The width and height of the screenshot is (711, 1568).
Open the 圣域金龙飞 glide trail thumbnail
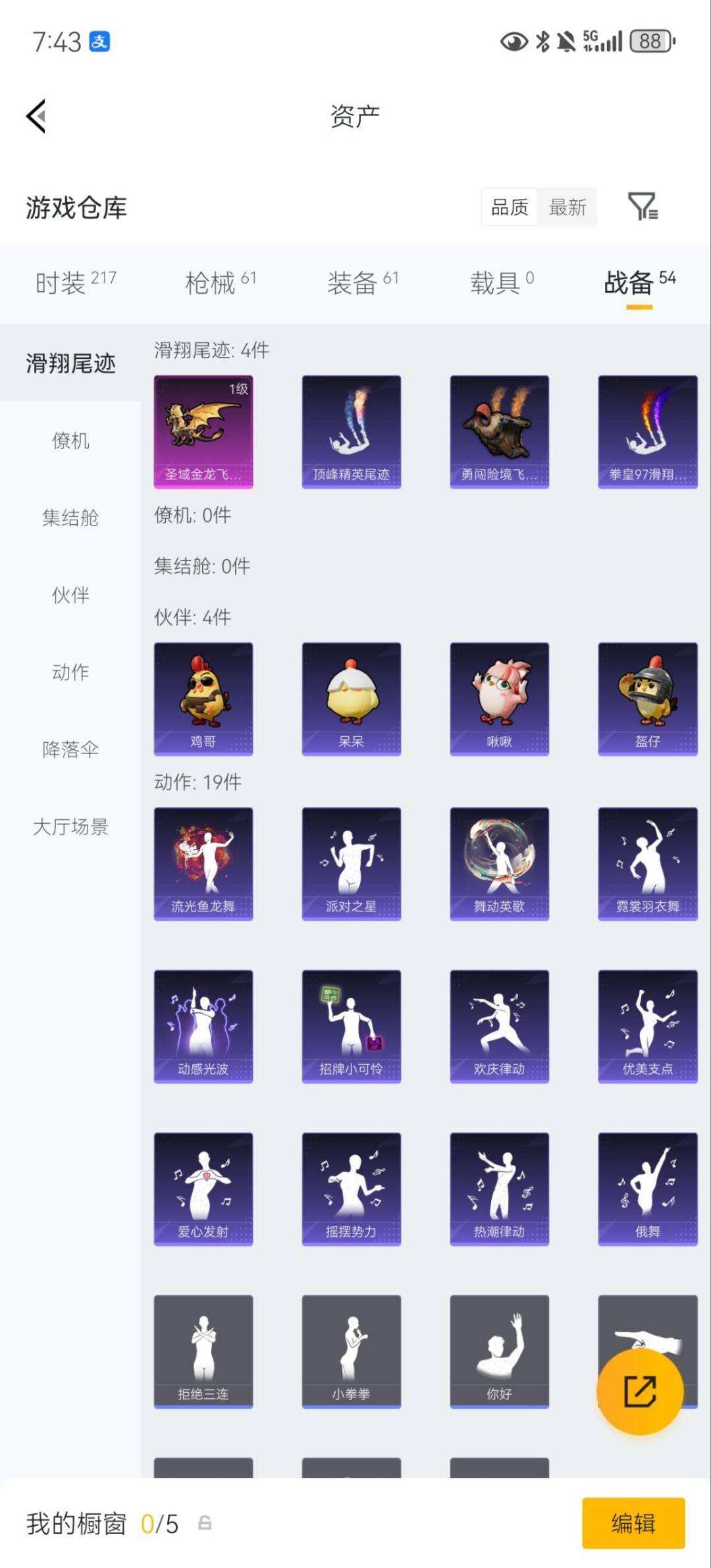(x=203, y=431)
